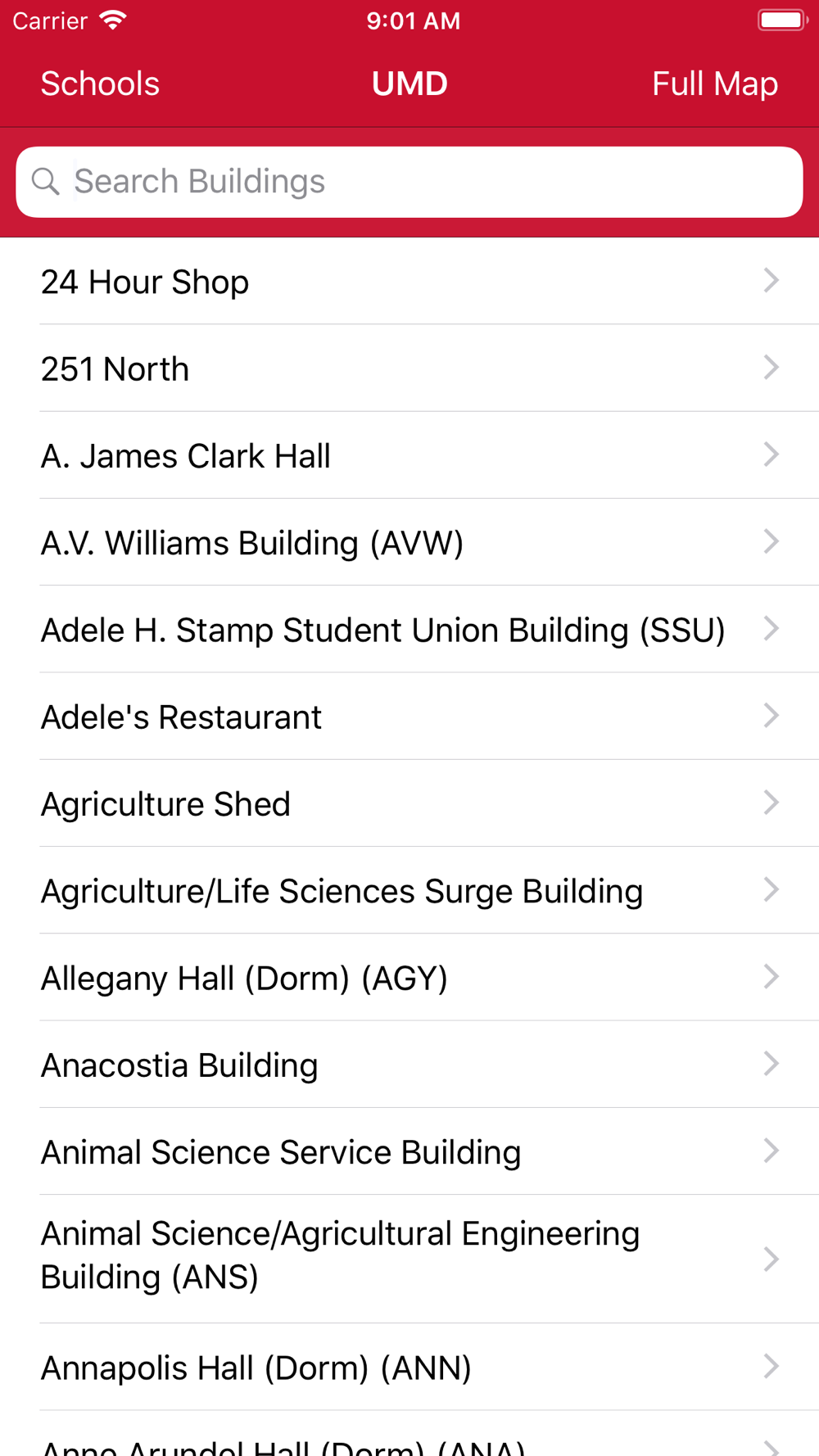Select Anacostia Building
The image size is (819, 1456).
(x=409, y=1065)
